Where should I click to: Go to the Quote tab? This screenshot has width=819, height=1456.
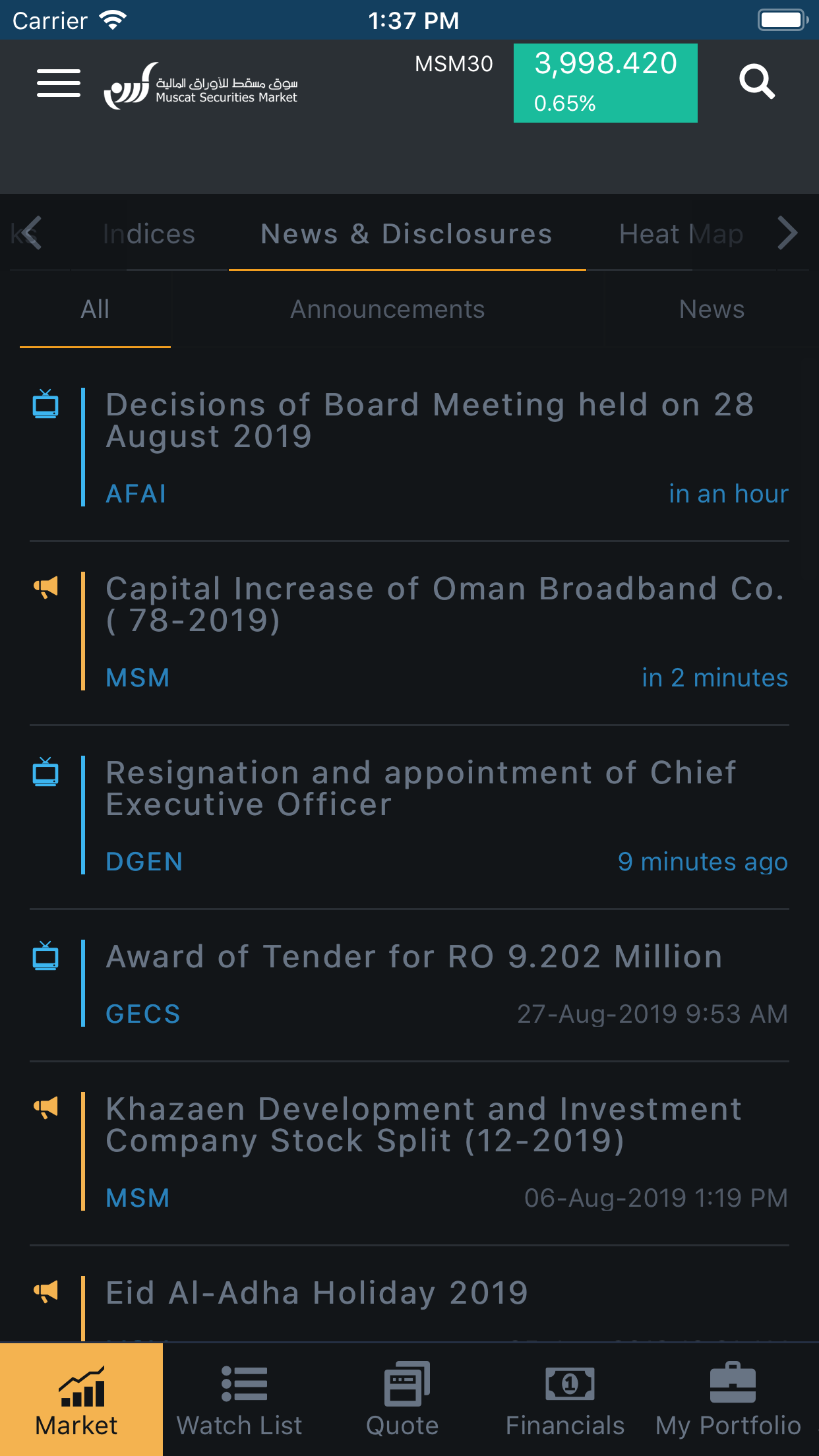(x=402, y=1399)
